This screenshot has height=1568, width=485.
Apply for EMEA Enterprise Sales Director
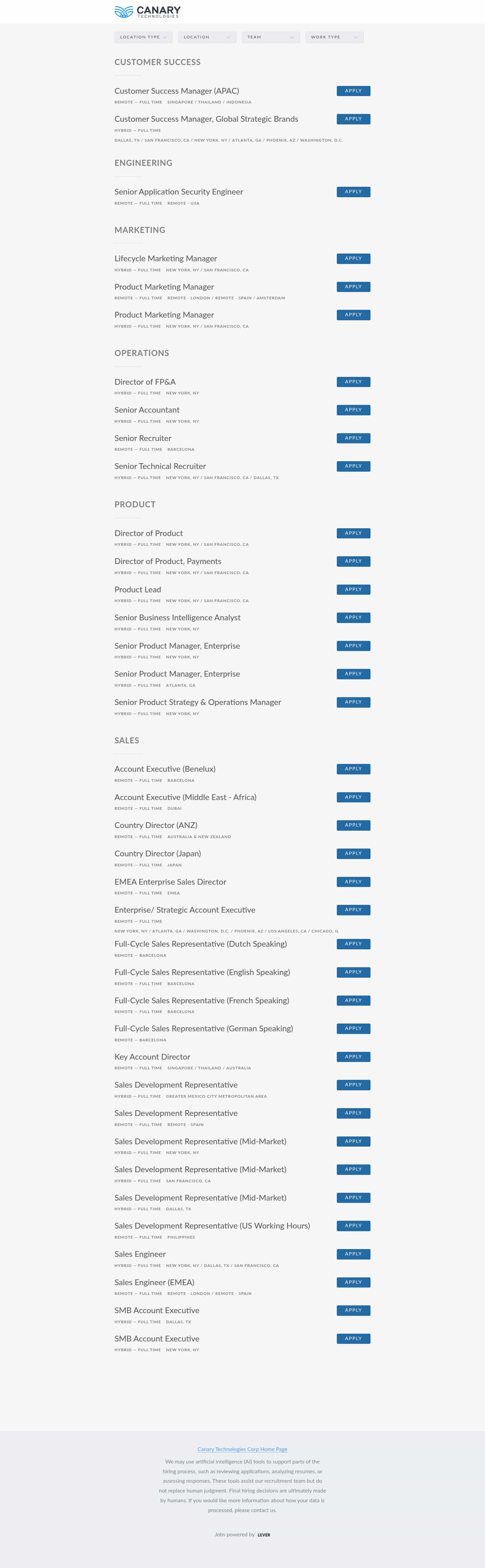click(353, 881)
